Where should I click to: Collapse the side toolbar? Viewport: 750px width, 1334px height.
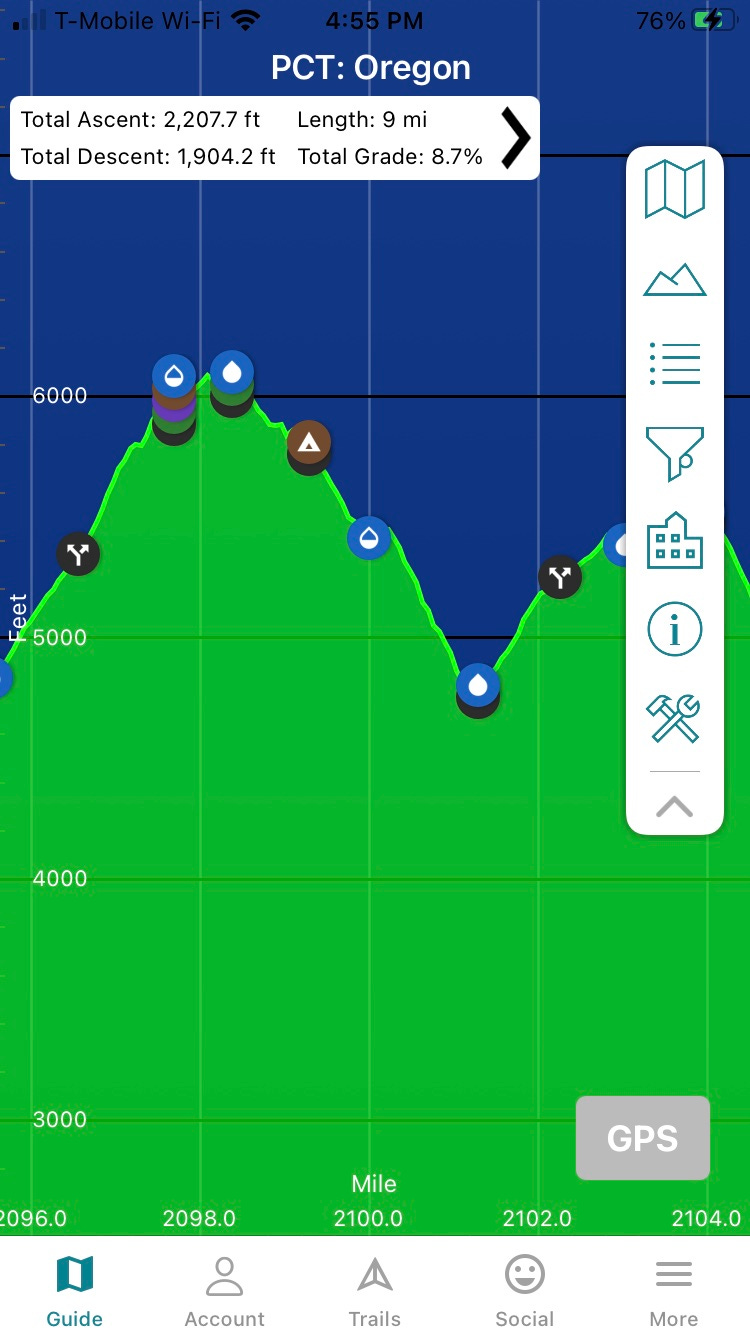click(x=675, y=806)
